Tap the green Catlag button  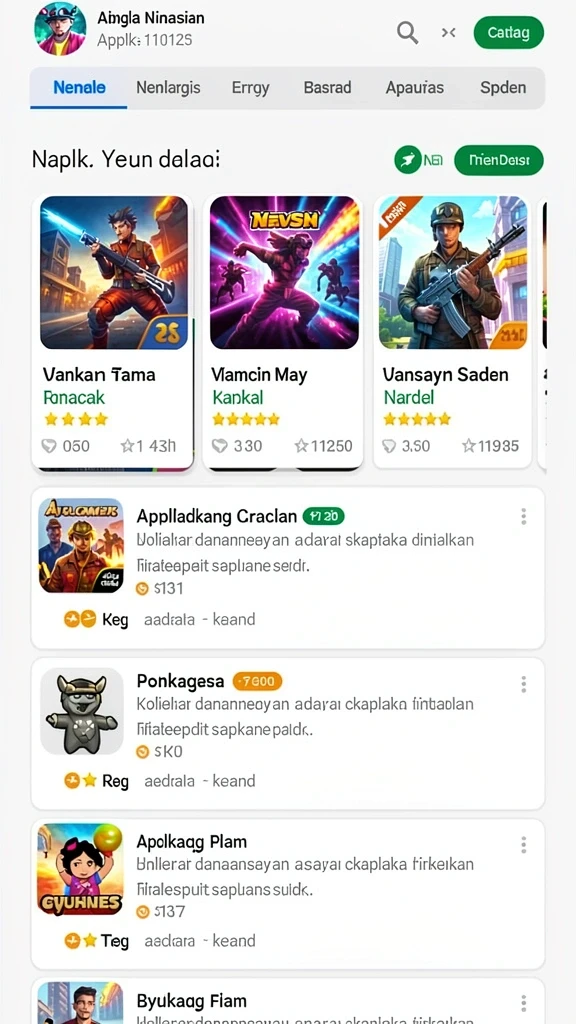[508, 32]
